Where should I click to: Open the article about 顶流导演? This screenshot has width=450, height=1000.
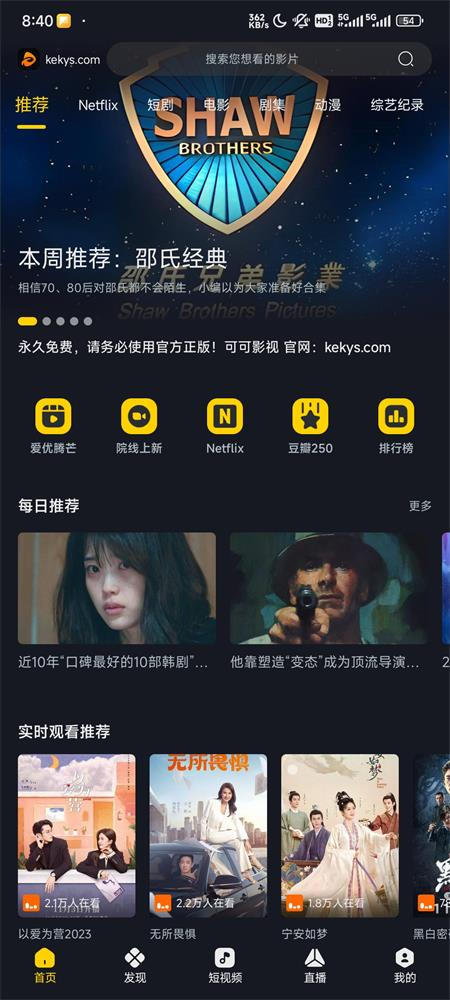[328, 601]
